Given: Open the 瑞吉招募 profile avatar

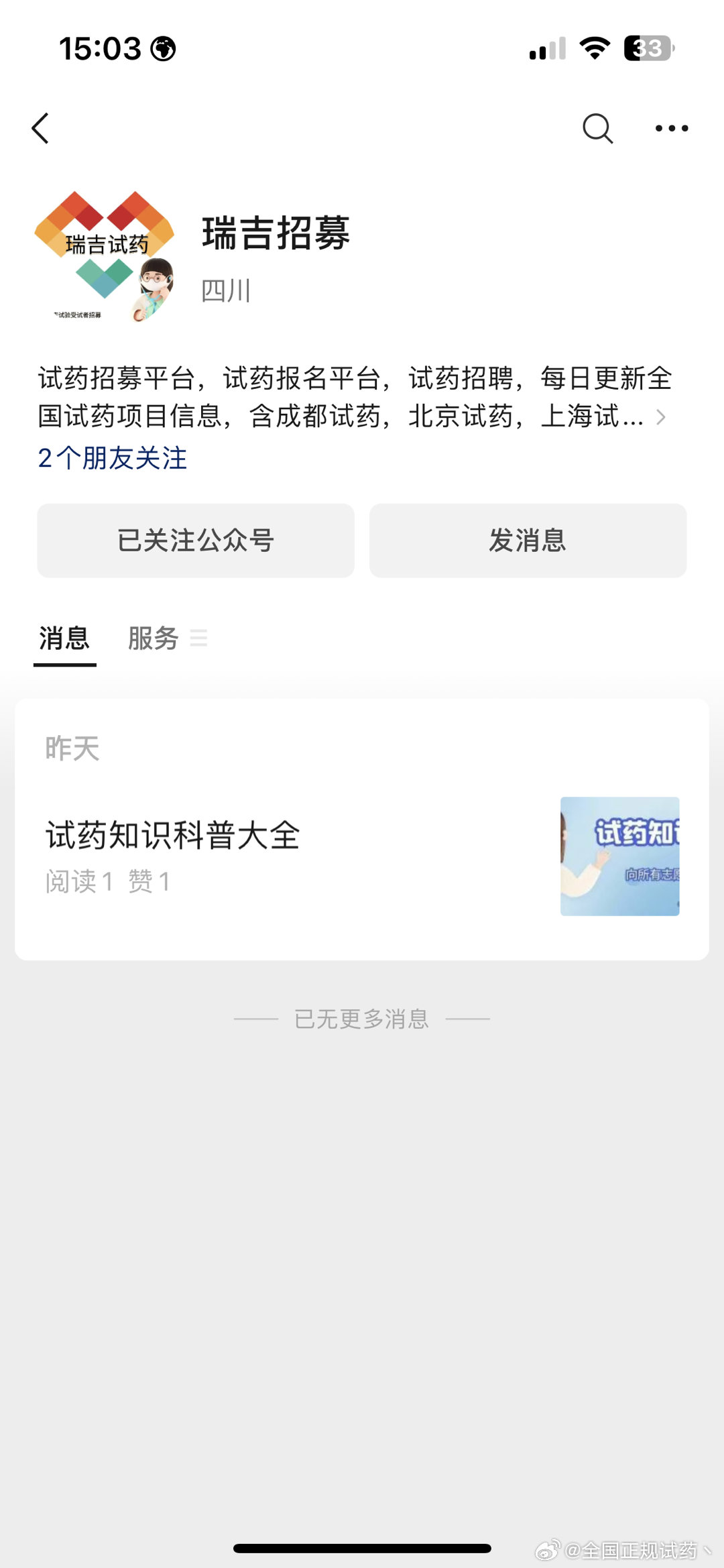Looking at the screenshot, I should 105,257.
